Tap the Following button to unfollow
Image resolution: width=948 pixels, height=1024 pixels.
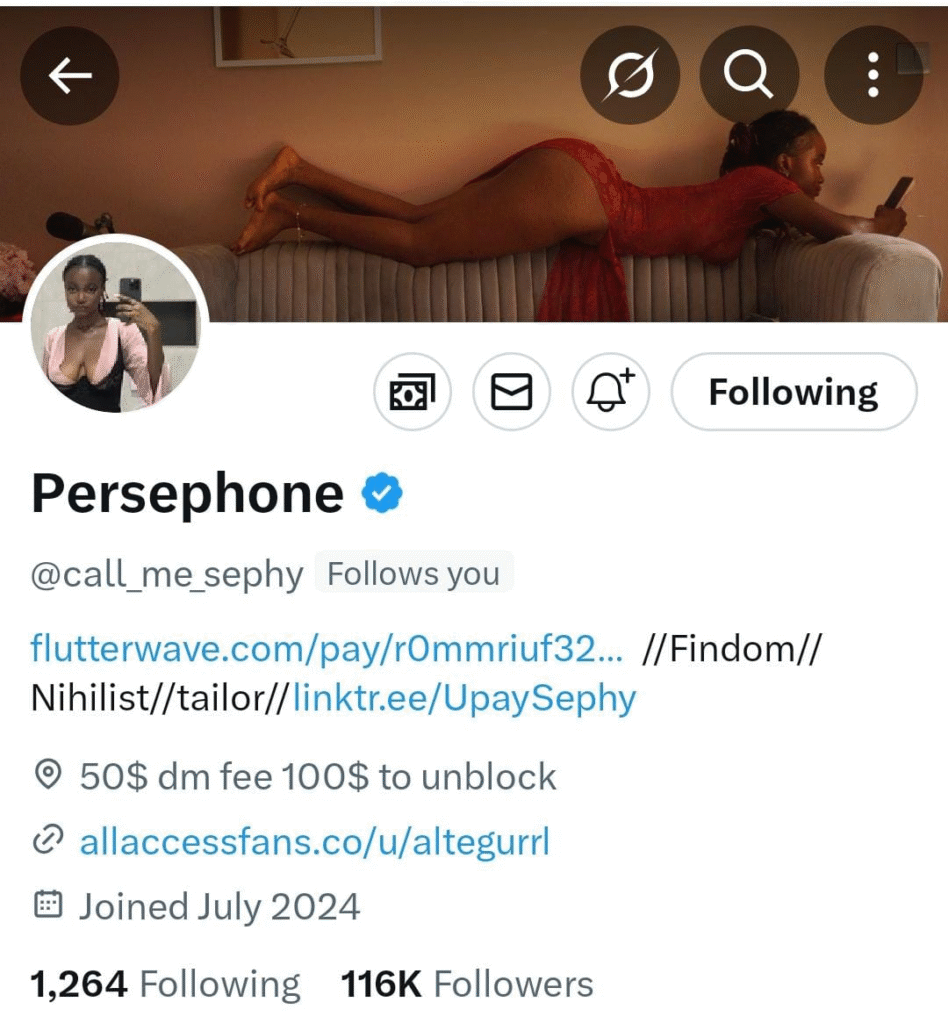point(793,393)
